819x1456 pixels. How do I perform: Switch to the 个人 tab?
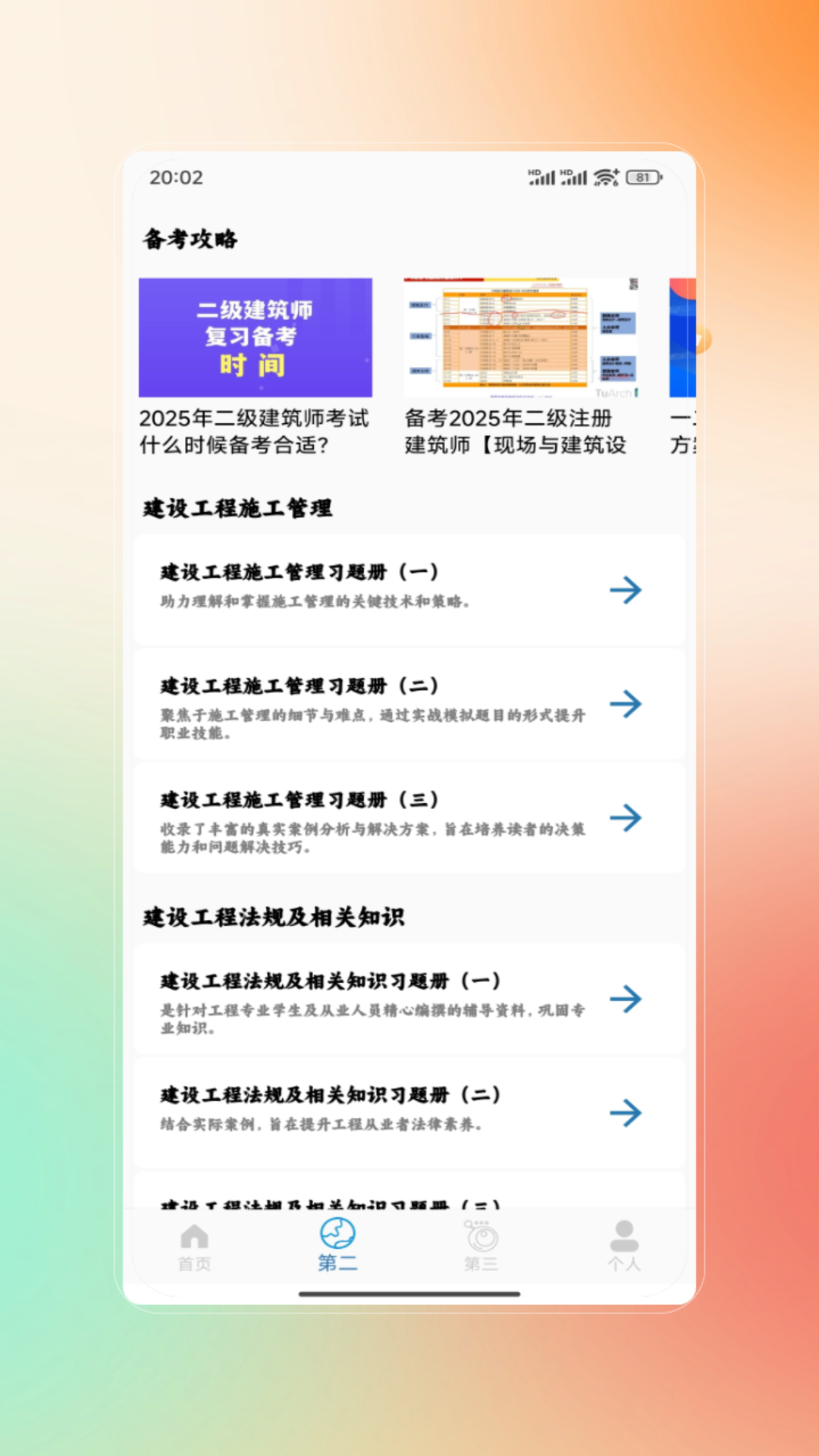[623, 1246]
